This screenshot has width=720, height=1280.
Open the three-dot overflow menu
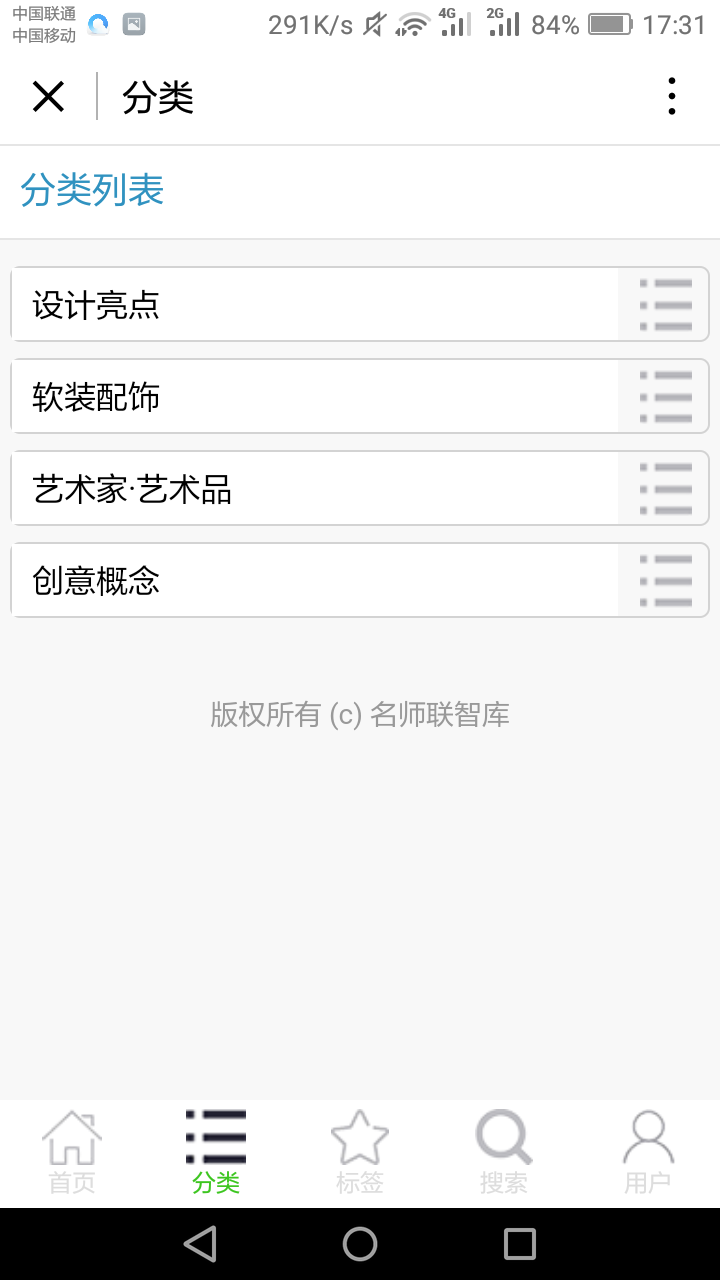coord(672,97)
